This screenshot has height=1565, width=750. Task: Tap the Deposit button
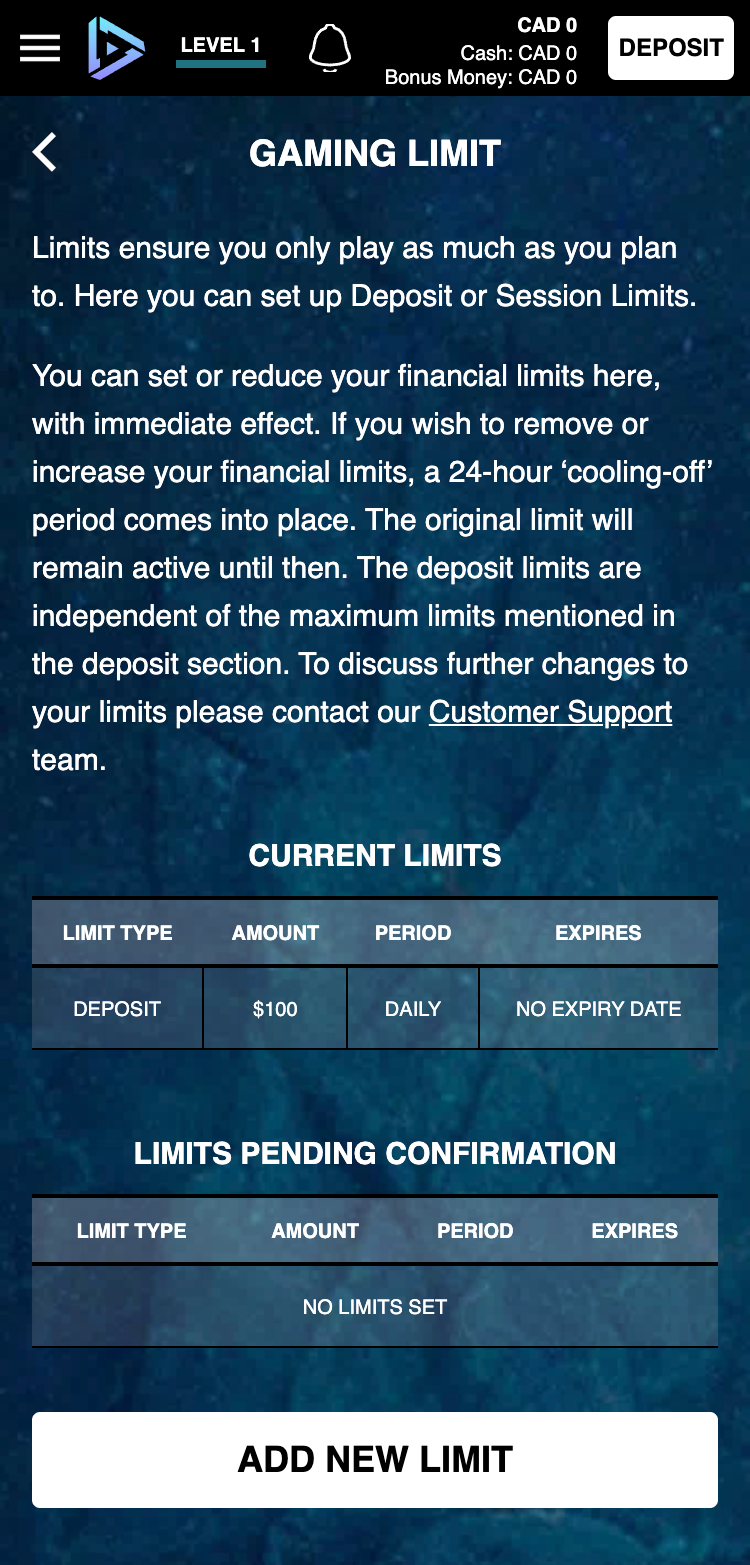pos(671,48)
